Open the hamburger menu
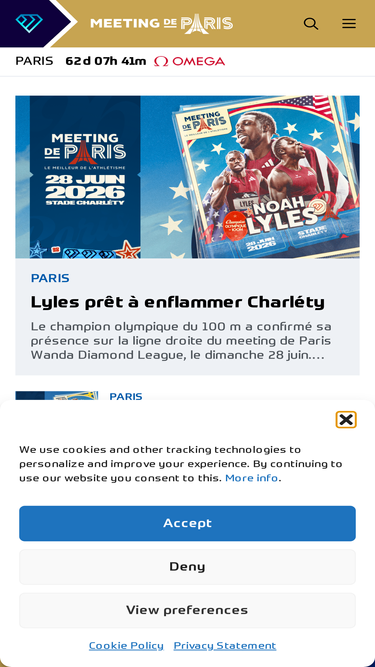Screen dimensions: 375x667 [349, 24]
